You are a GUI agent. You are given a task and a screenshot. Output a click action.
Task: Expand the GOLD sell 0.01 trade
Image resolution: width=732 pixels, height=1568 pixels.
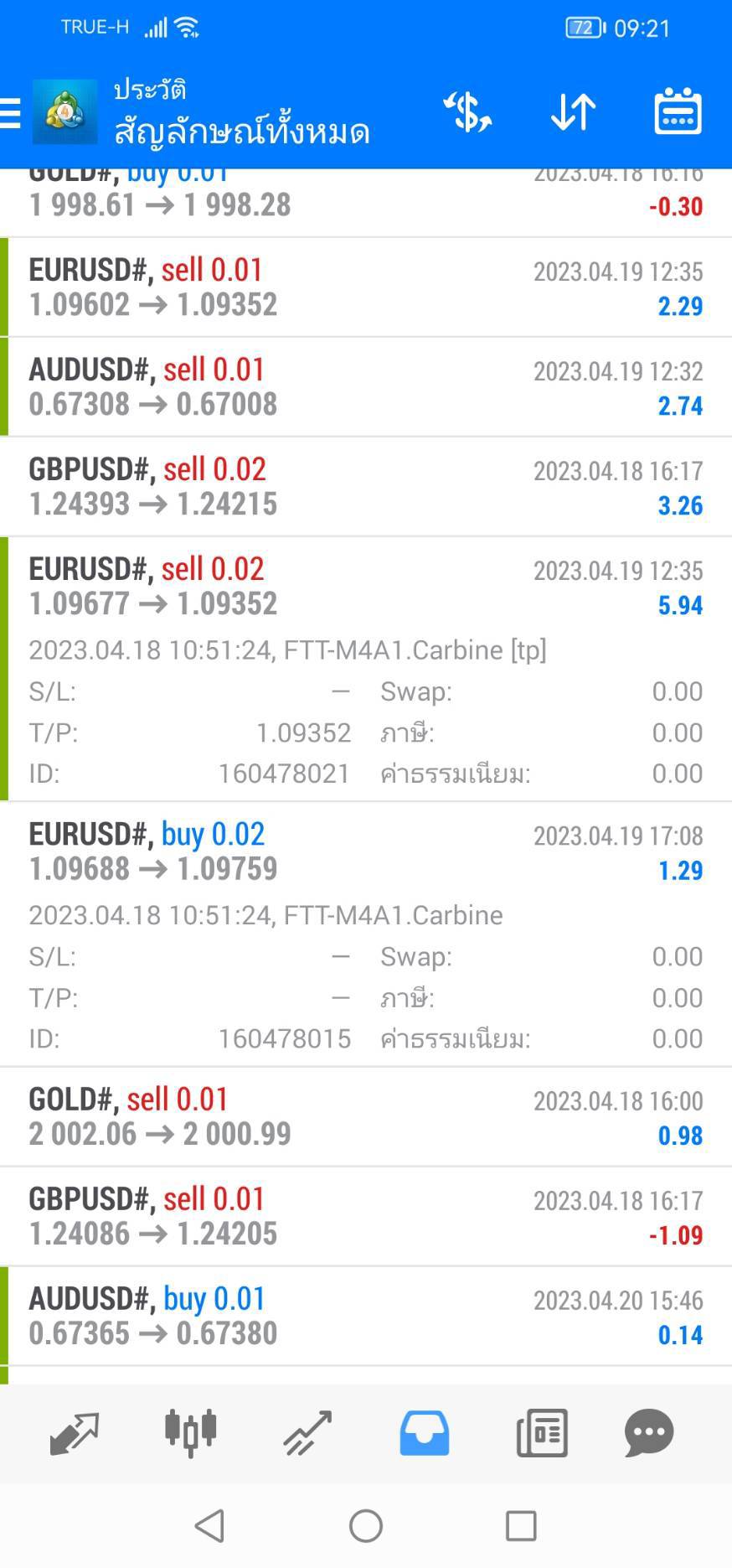click(366, 1117)
